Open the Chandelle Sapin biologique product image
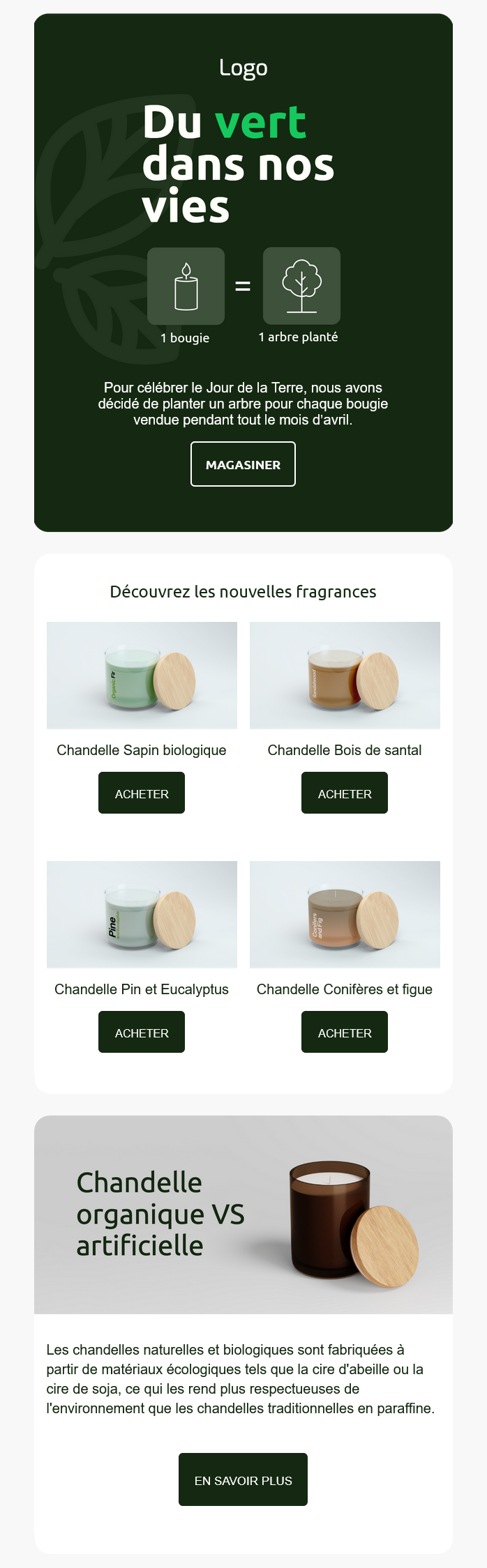Image resolution: width=487 pixels, height=1568 pixels. [x=142, y=675]
